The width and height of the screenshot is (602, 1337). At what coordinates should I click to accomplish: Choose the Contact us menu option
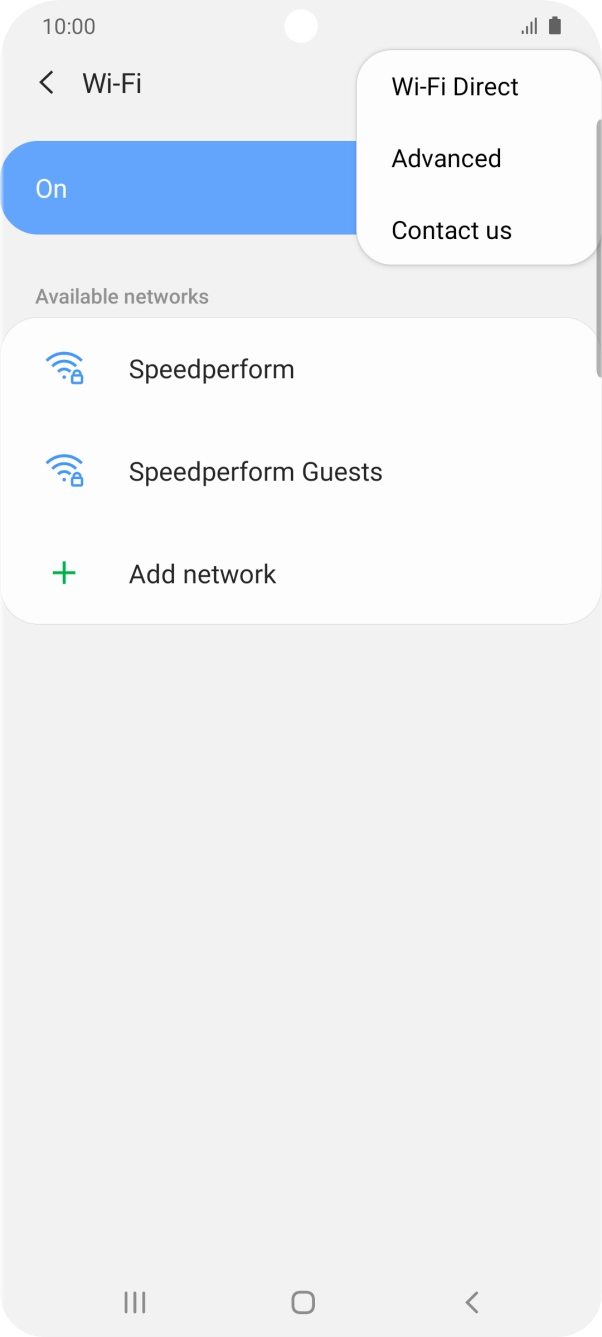(451, 231)
